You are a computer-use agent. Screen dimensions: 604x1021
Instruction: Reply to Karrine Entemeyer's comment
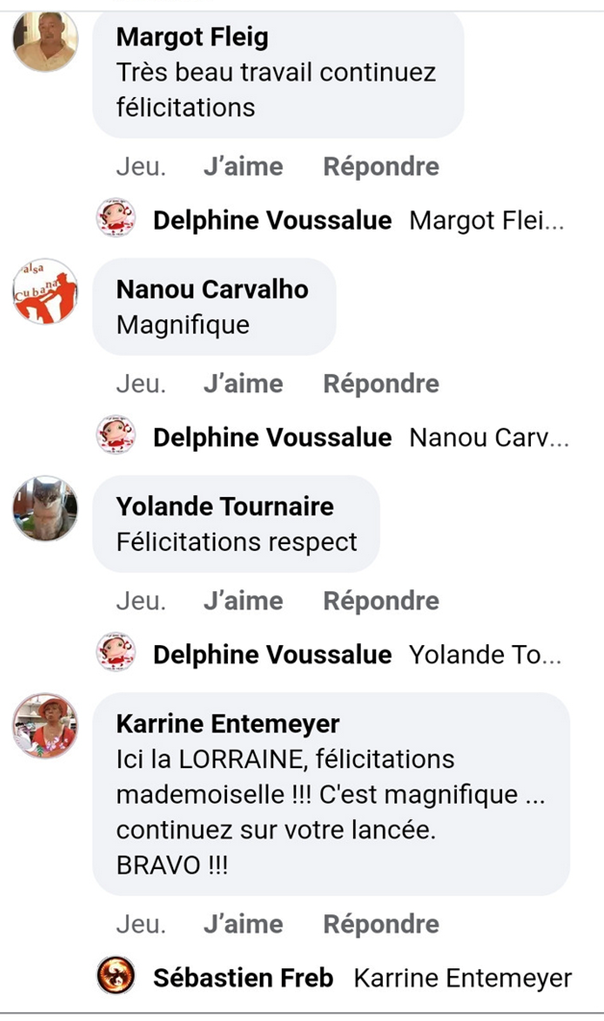[x=380, y=924]
